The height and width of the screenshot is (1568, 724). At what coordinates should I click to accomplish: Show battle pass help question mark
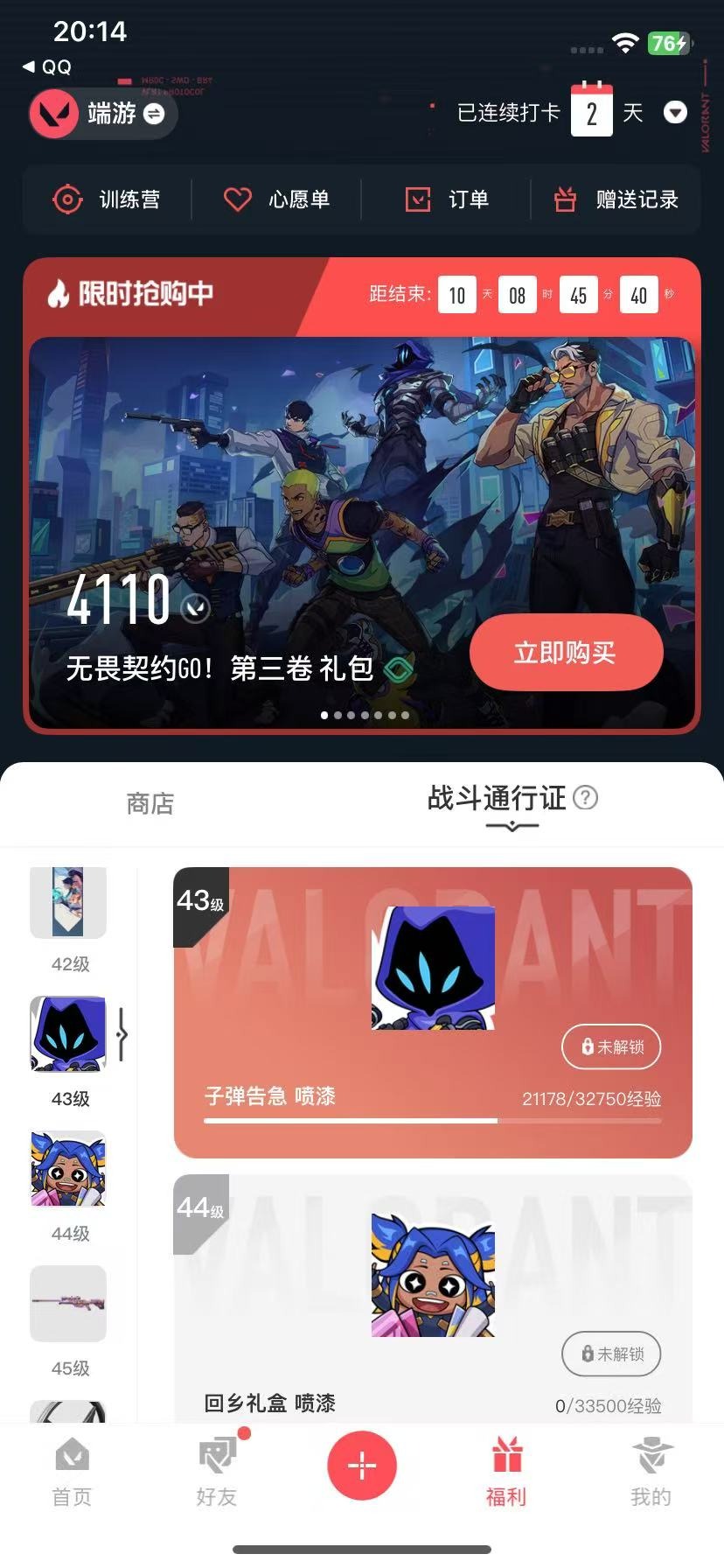pyautogui.click(x=585, y=797)
